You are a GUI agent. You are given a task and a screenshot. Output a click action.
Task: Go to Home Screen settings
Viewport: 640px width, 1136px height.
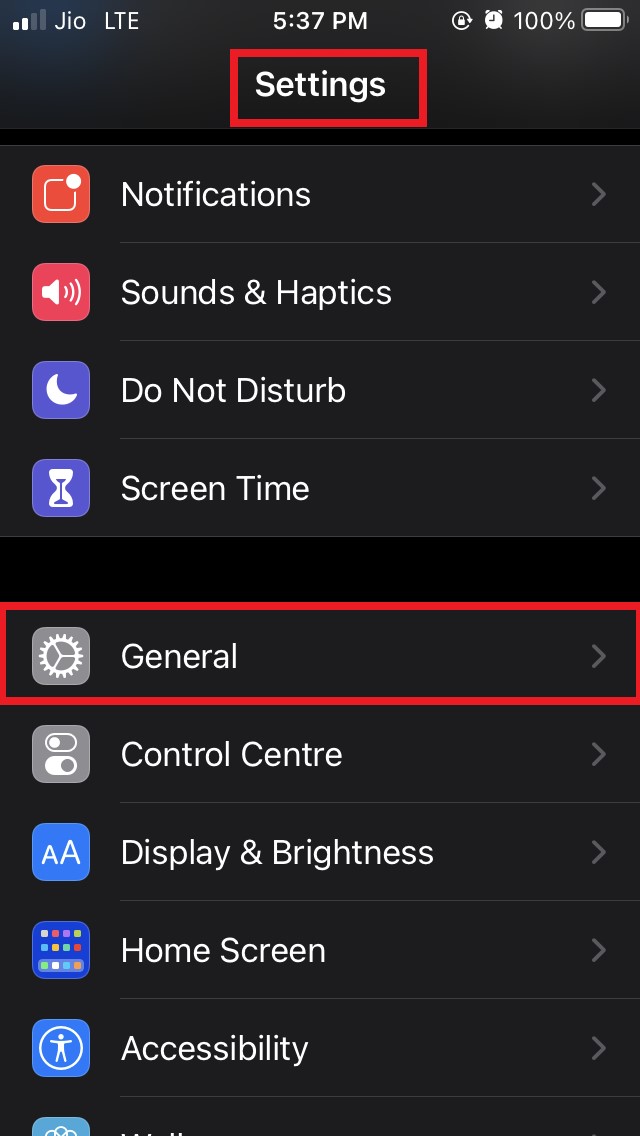click(x=320, y=950)
